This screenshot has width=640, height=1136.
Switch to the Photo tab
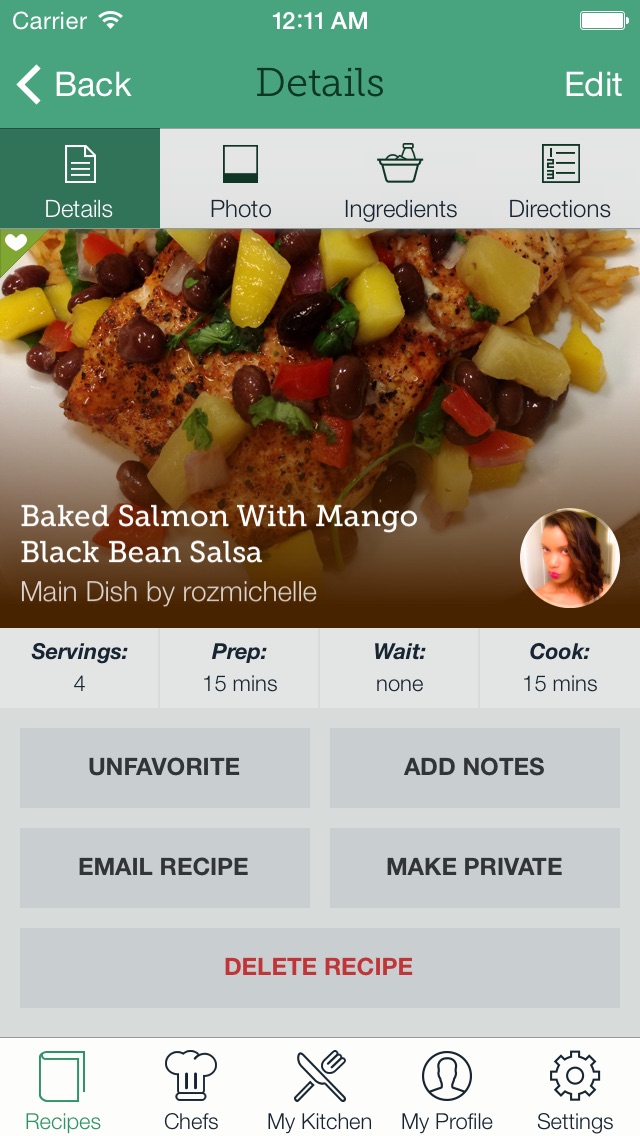tap(240, 180)
